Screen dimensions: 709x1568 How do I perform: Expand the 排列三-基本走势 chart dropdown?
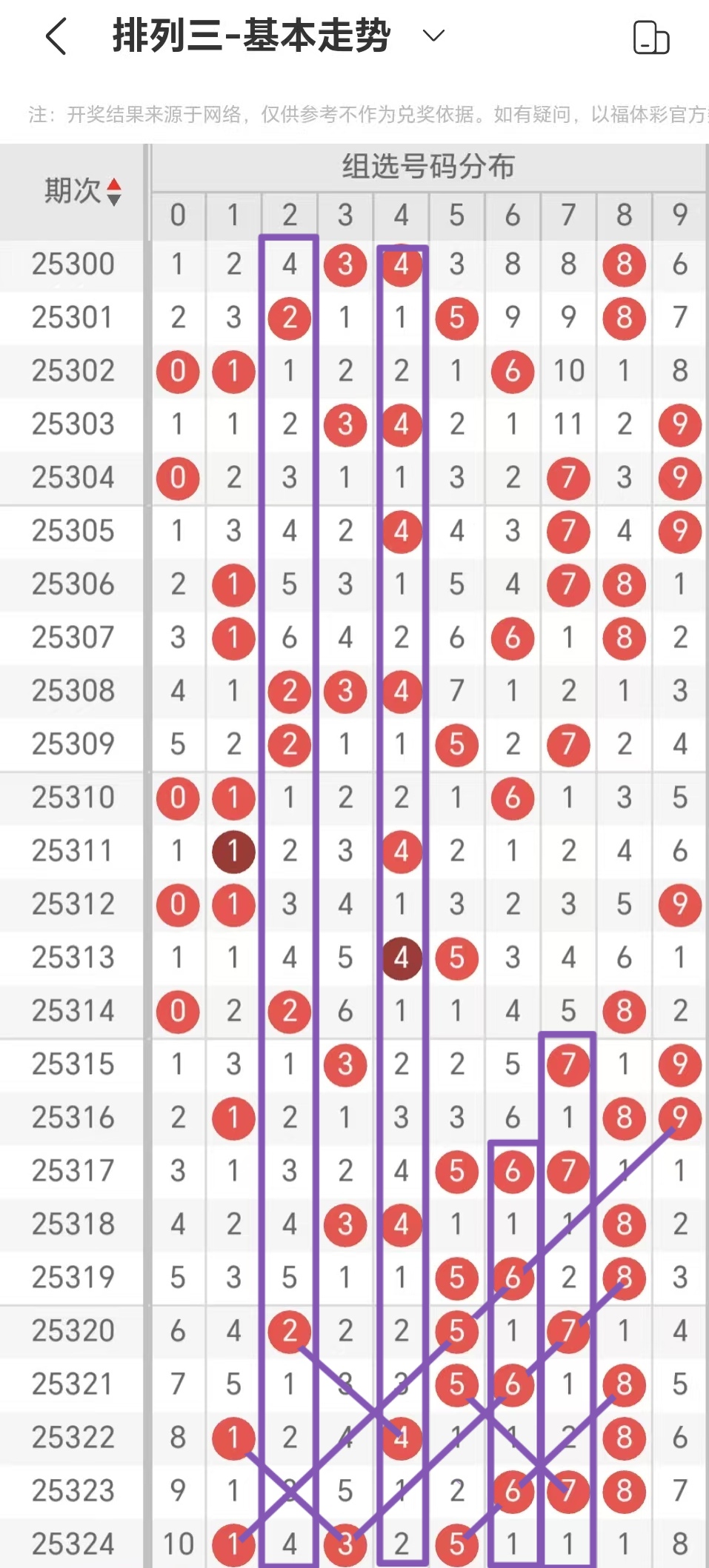pos(433,36)
